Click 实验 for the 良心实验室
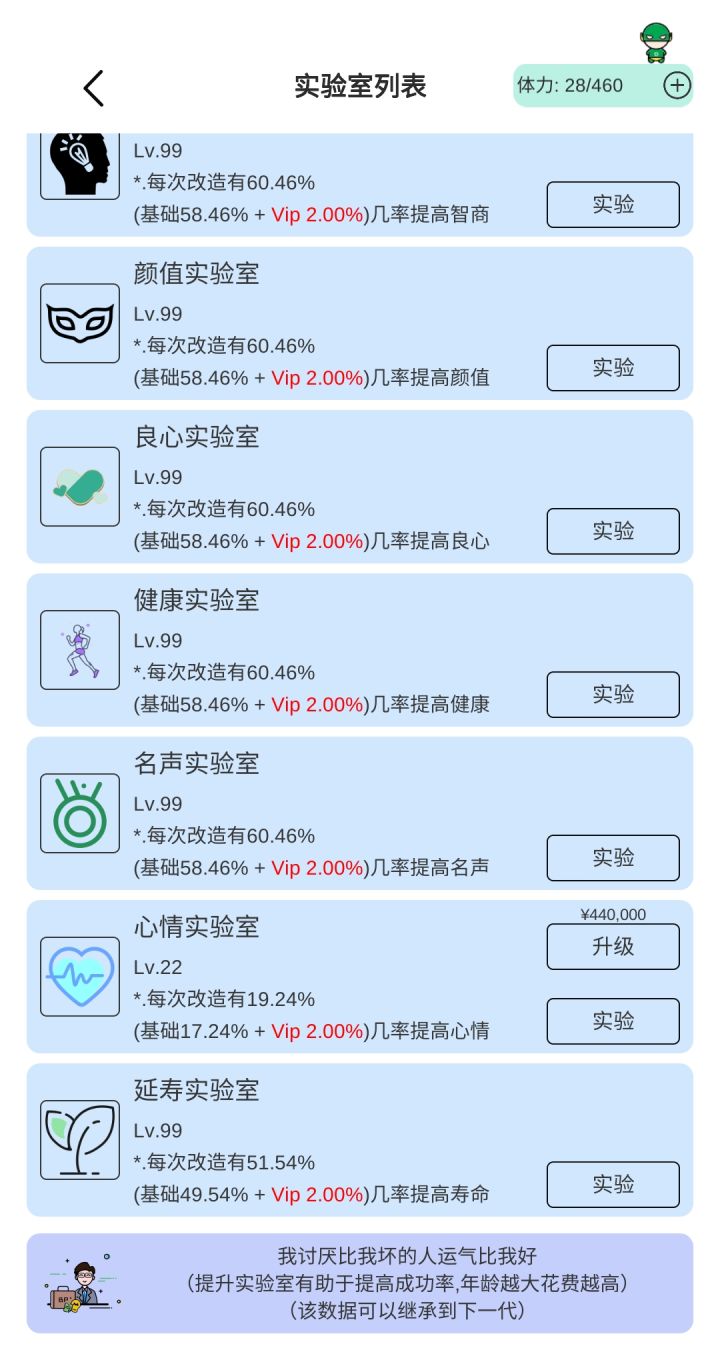This screenshot has height=1360, width=720. (x=613, y=530)
